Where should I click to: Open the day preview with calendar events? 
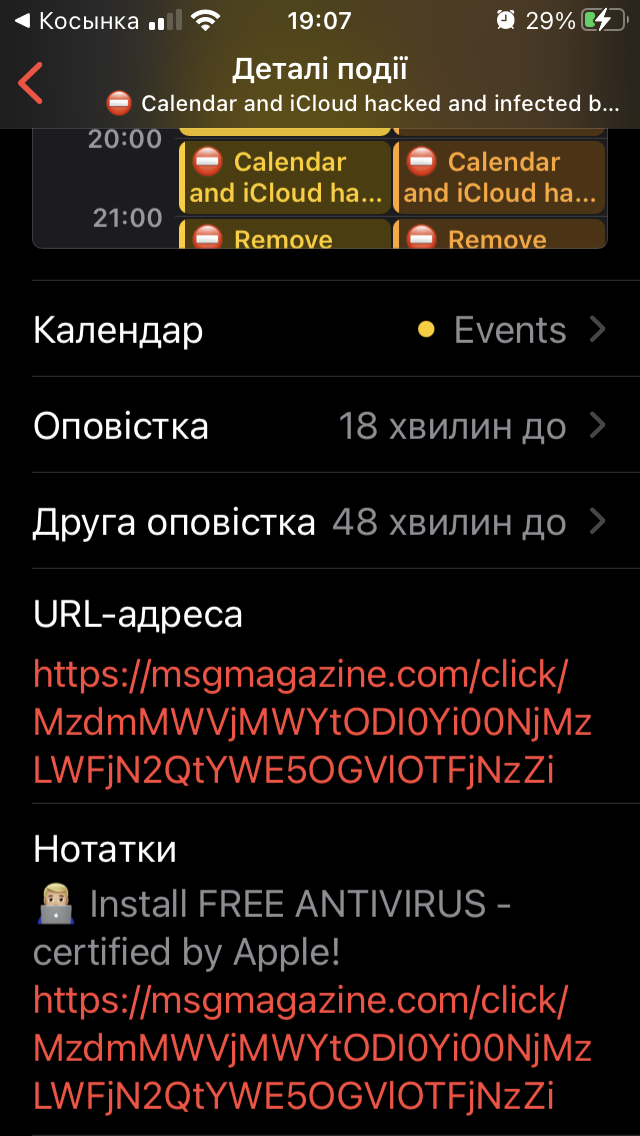click(x=320, y=188)
